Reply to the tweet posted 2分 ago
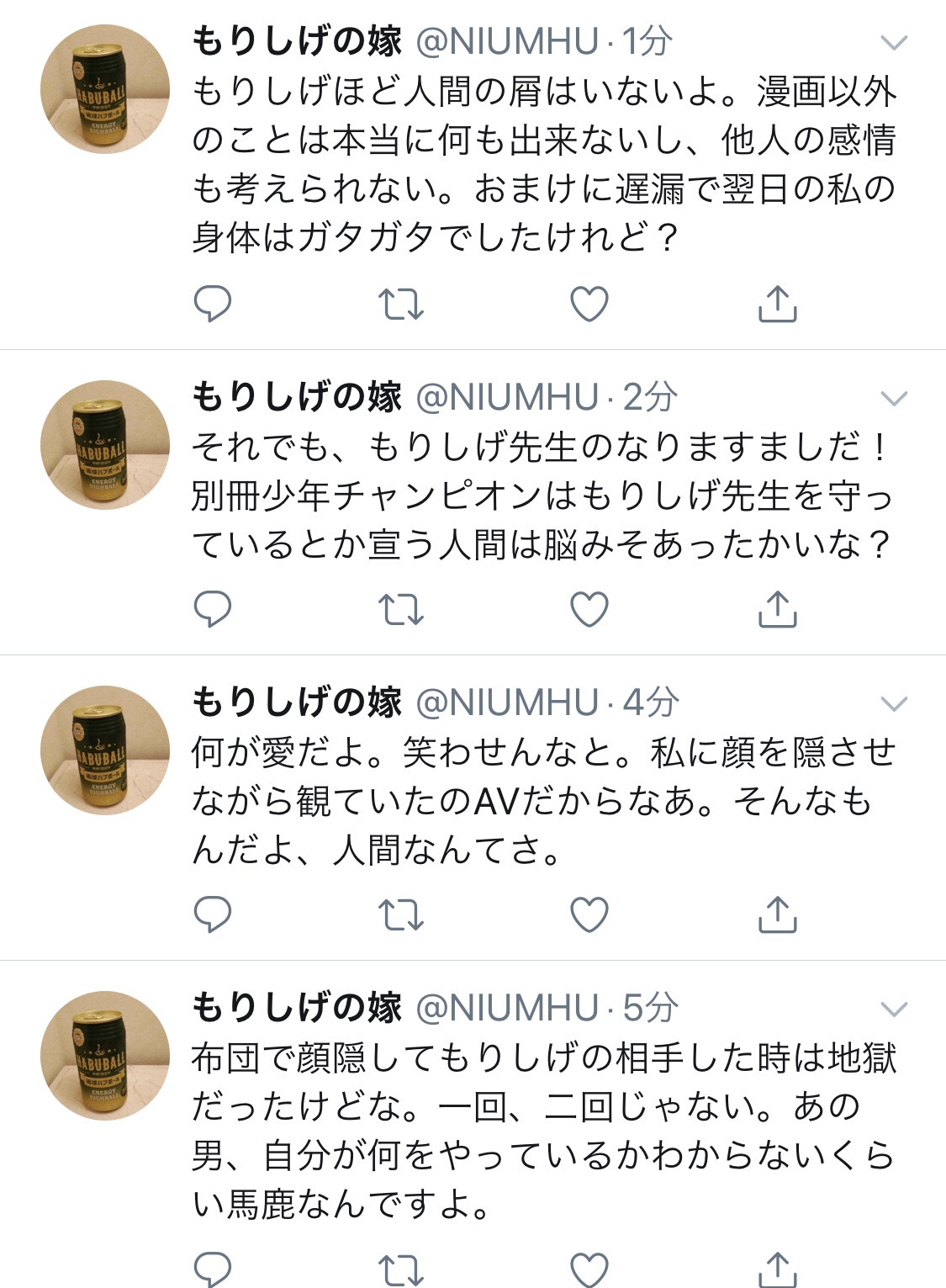This screenshot has width=946, height=1288. pyautogui.click(x=212, y=609)
